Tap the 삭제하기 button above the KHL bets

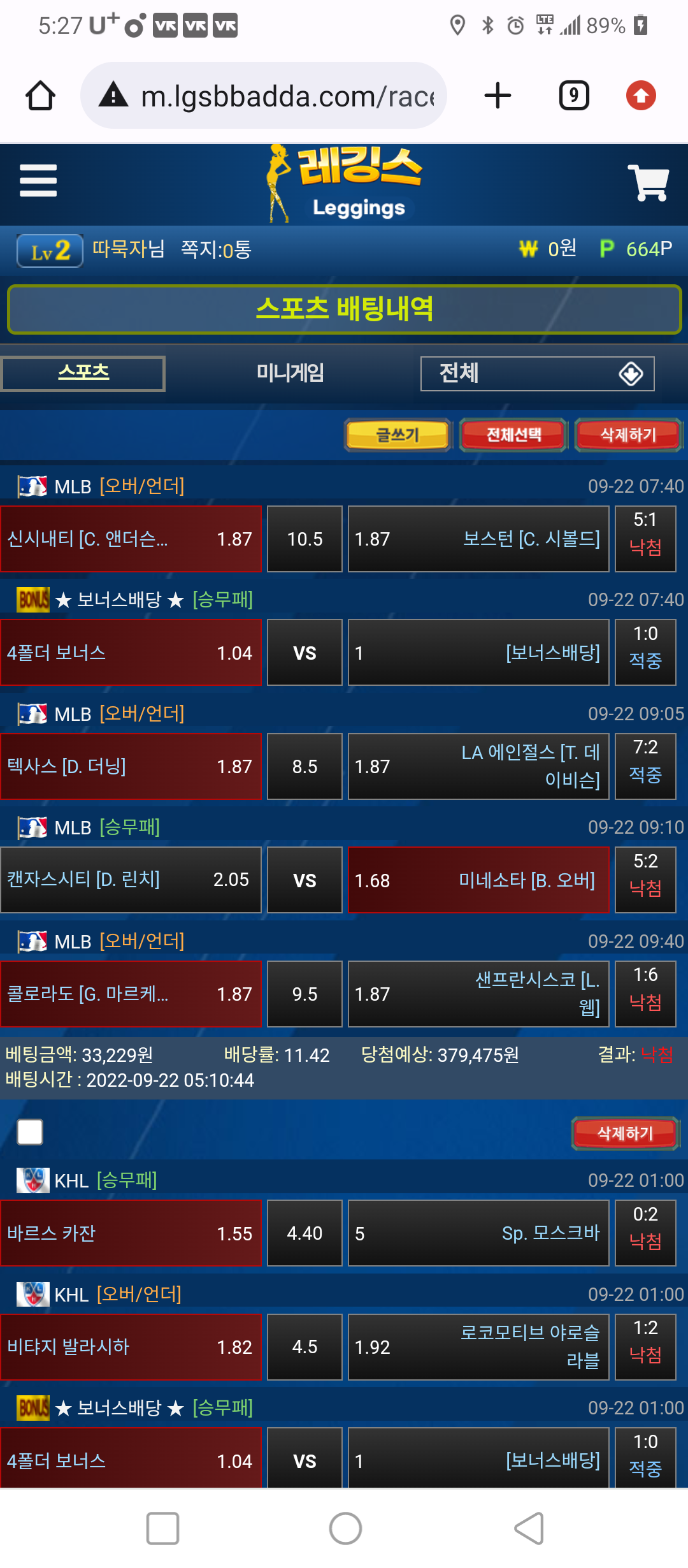[625, 1133]
